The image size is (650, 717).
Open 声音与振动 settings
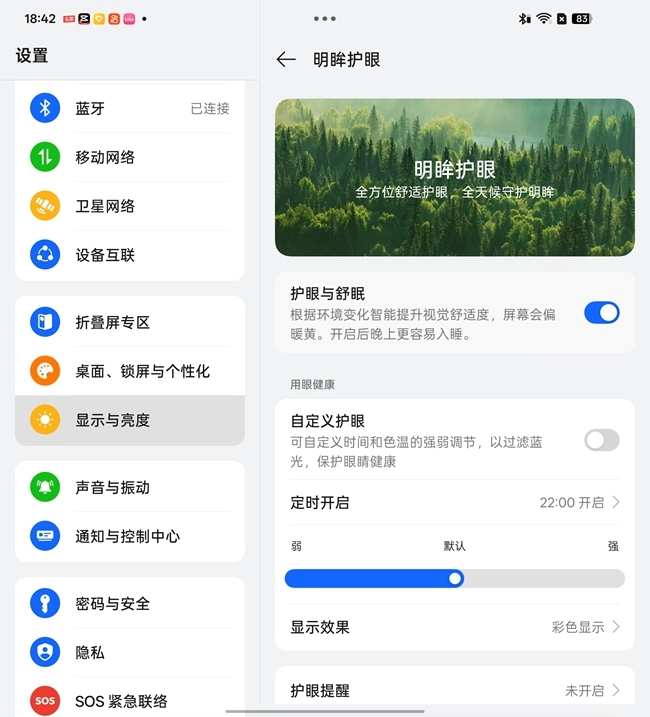(x=130, y=487)
